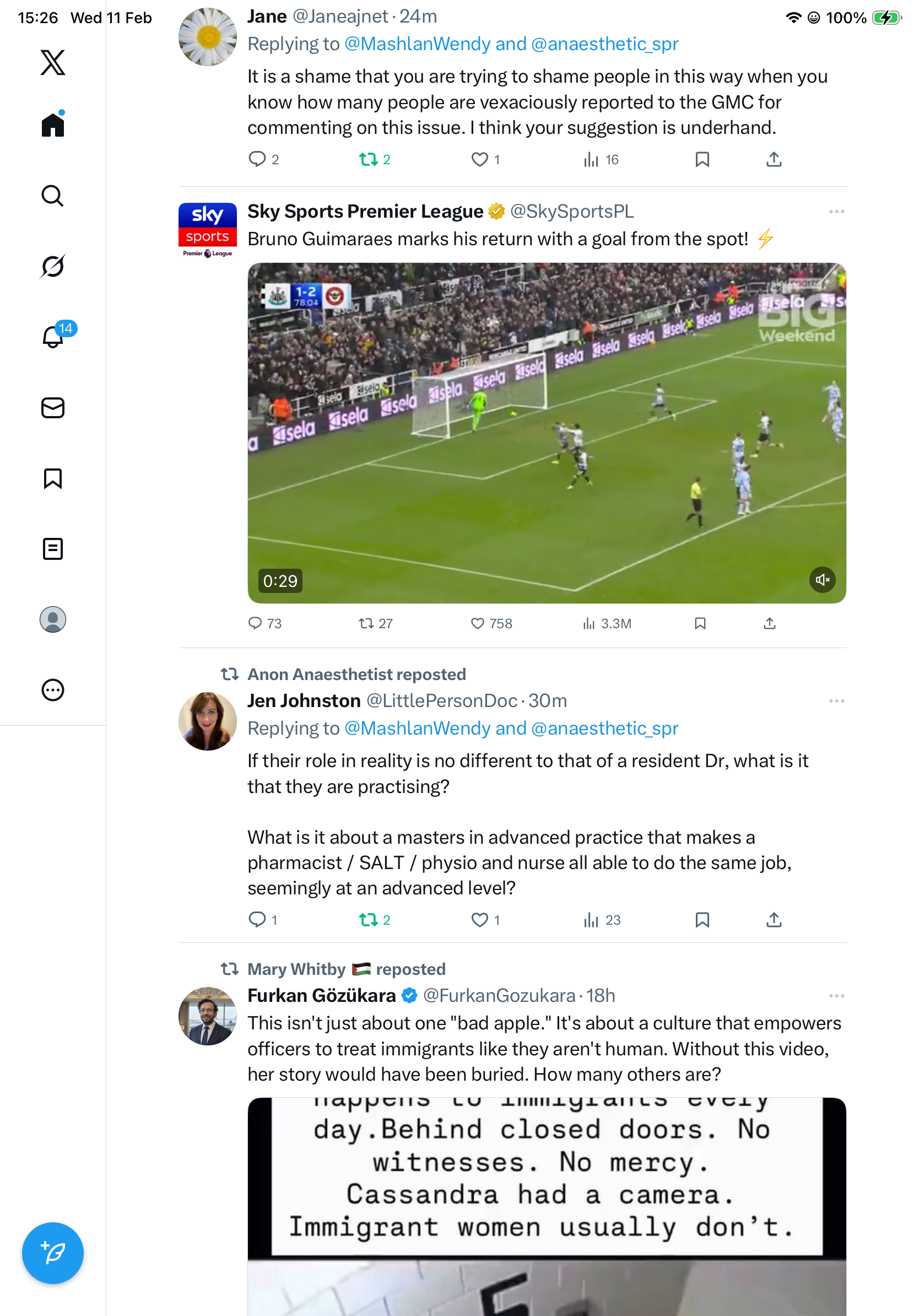This screenshot has height=1316, width=919.
Task: Share Jen Johnston's post
Action: [x=774, y=919]
